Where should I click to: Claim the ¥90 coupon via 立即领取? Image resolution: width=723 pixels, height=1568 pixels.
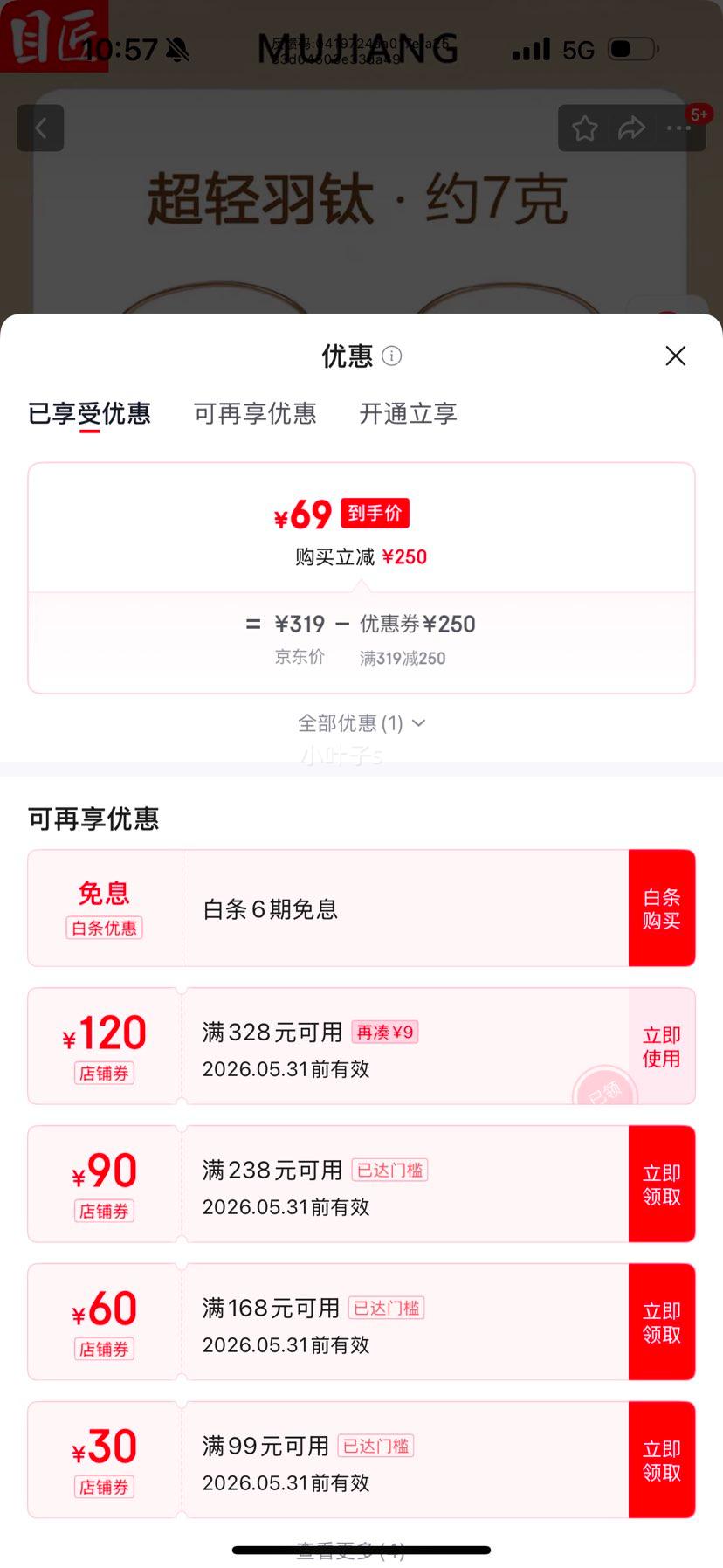click(662, 1184)
